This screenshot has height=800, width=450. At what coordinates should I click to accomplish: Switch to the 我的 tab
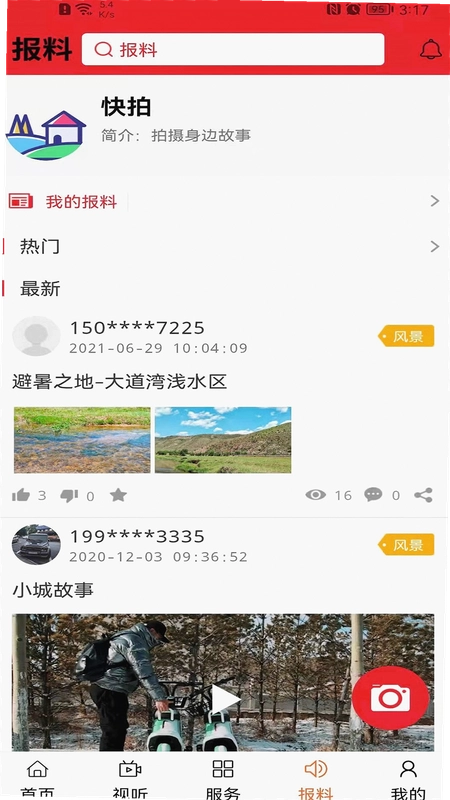408,778
